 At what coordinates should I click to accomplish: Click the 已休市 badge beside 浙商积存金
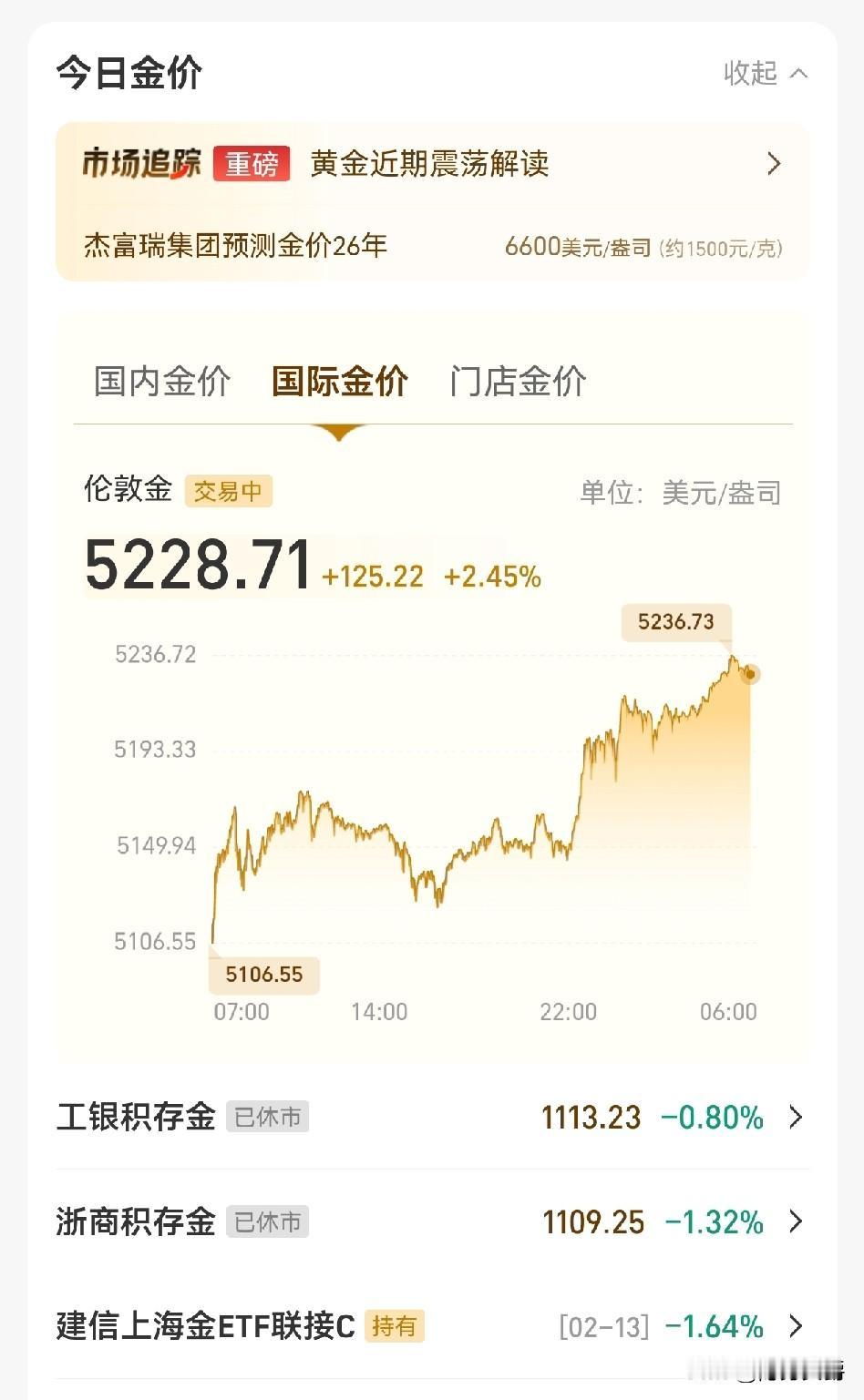(x=269, y=1222)
